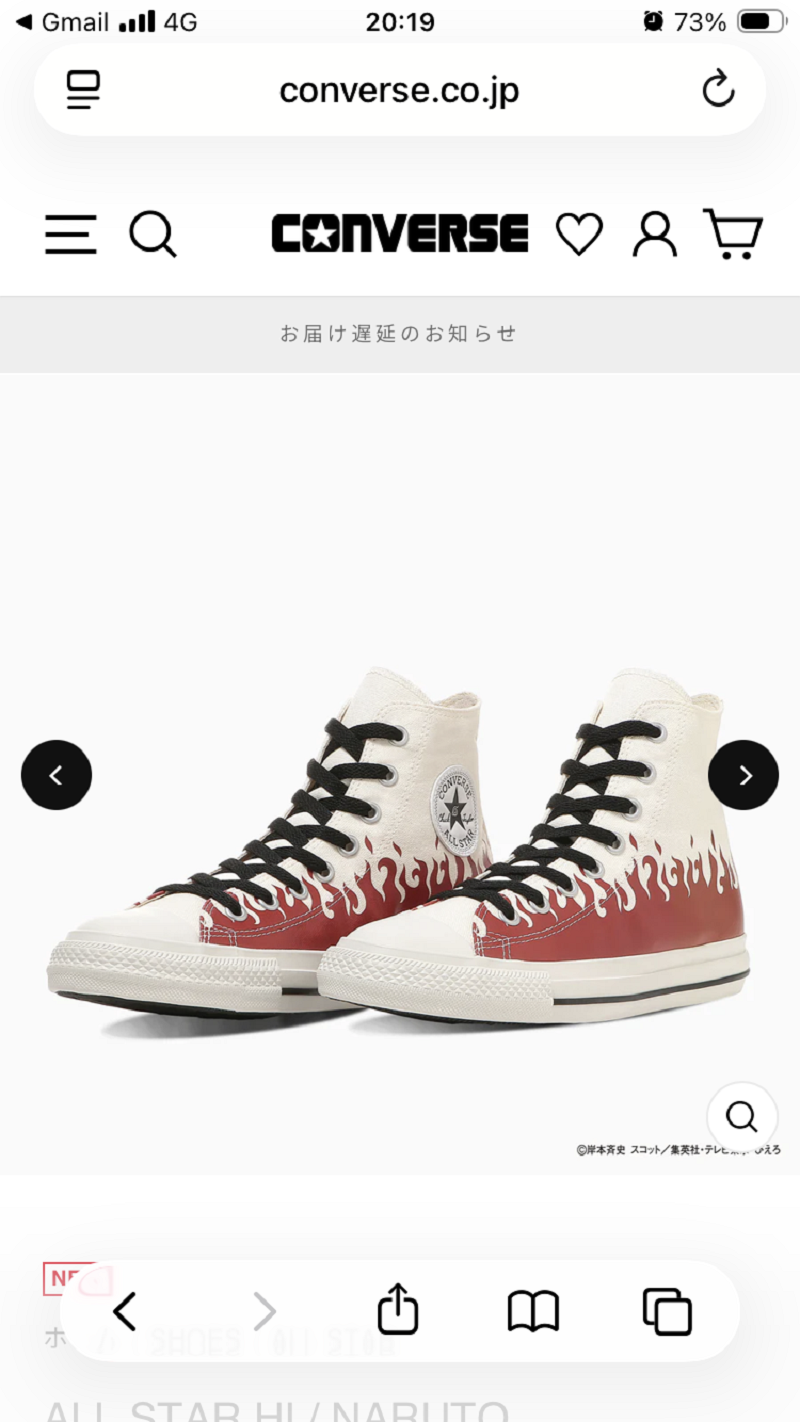
Task: Show the next product image
Action: pyautogui.click(x=743, y=775)
